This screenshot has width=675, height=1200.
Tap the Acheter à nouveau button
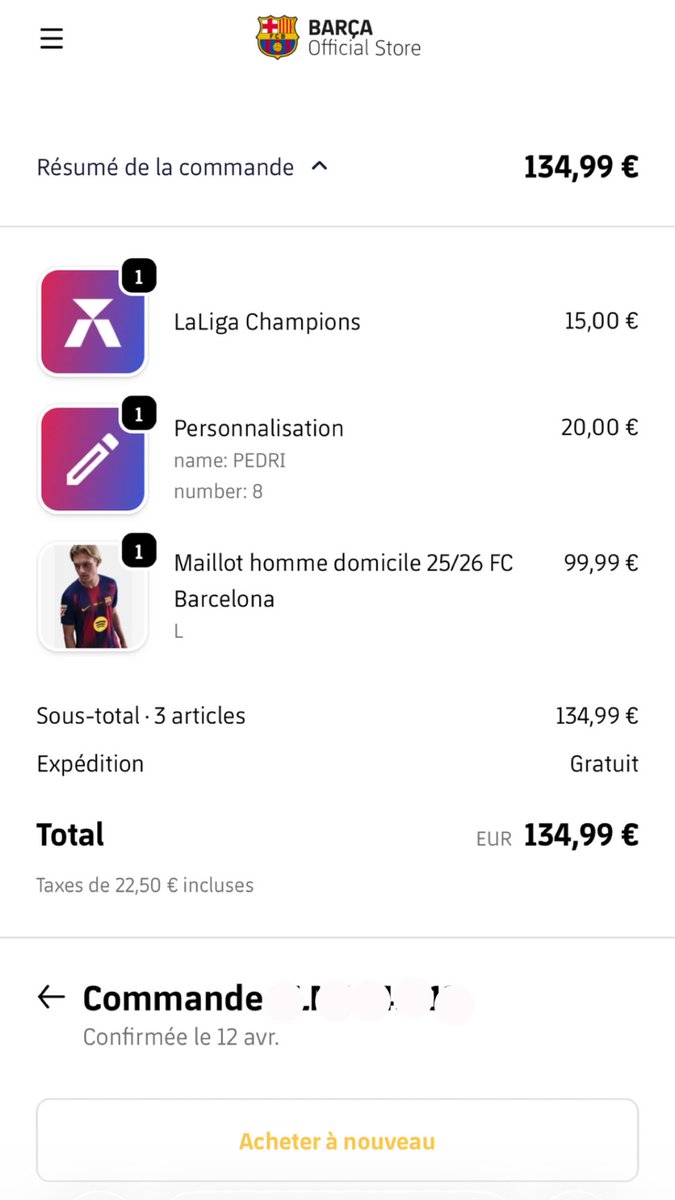tap(337, 1141)
